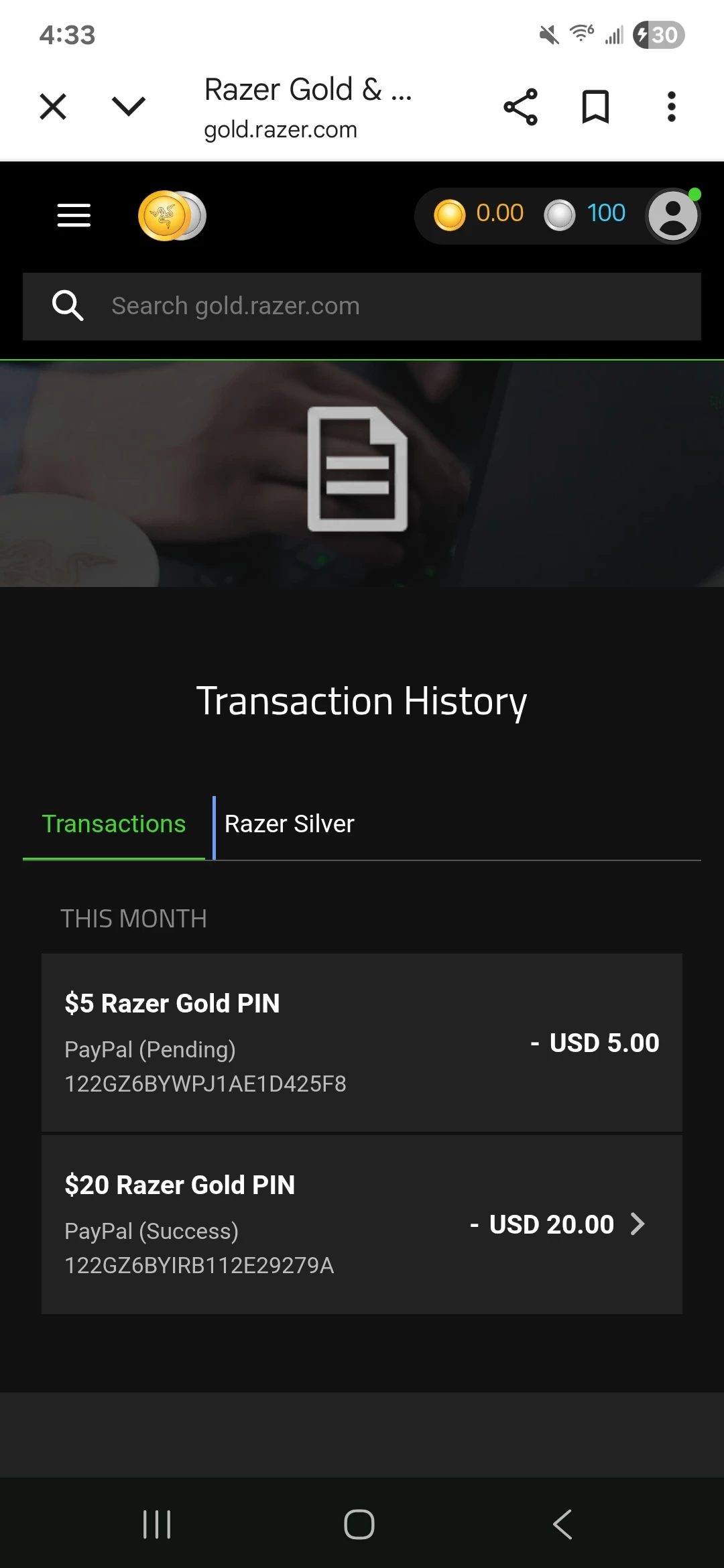Screen dimensions: 724x1568
Task: Open the $5 Razer Gold PIN transaction
Action: click(362, 1043)
